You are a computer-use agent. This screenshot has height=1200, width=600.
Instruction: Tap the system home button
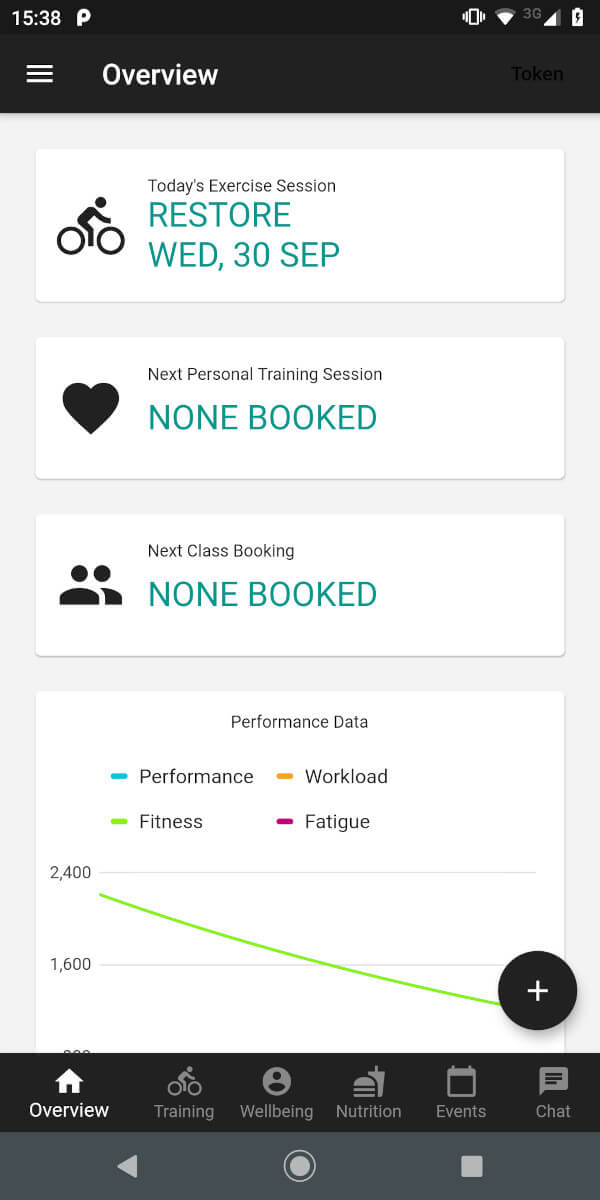tap(300, 1166)
